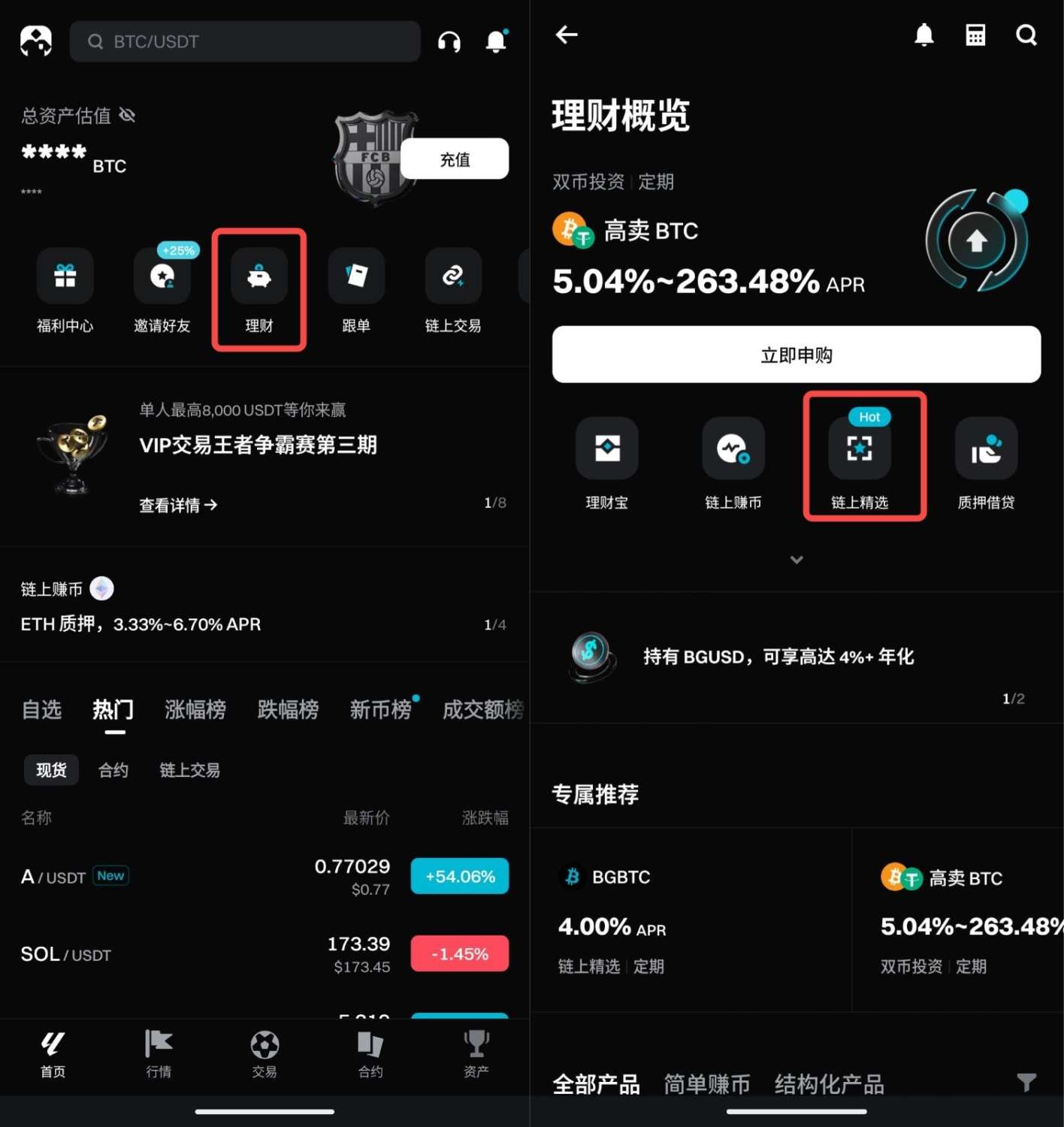1064x1127 pixels.
Task: Open the calculator icon at top right
Action: pos(975,35)
